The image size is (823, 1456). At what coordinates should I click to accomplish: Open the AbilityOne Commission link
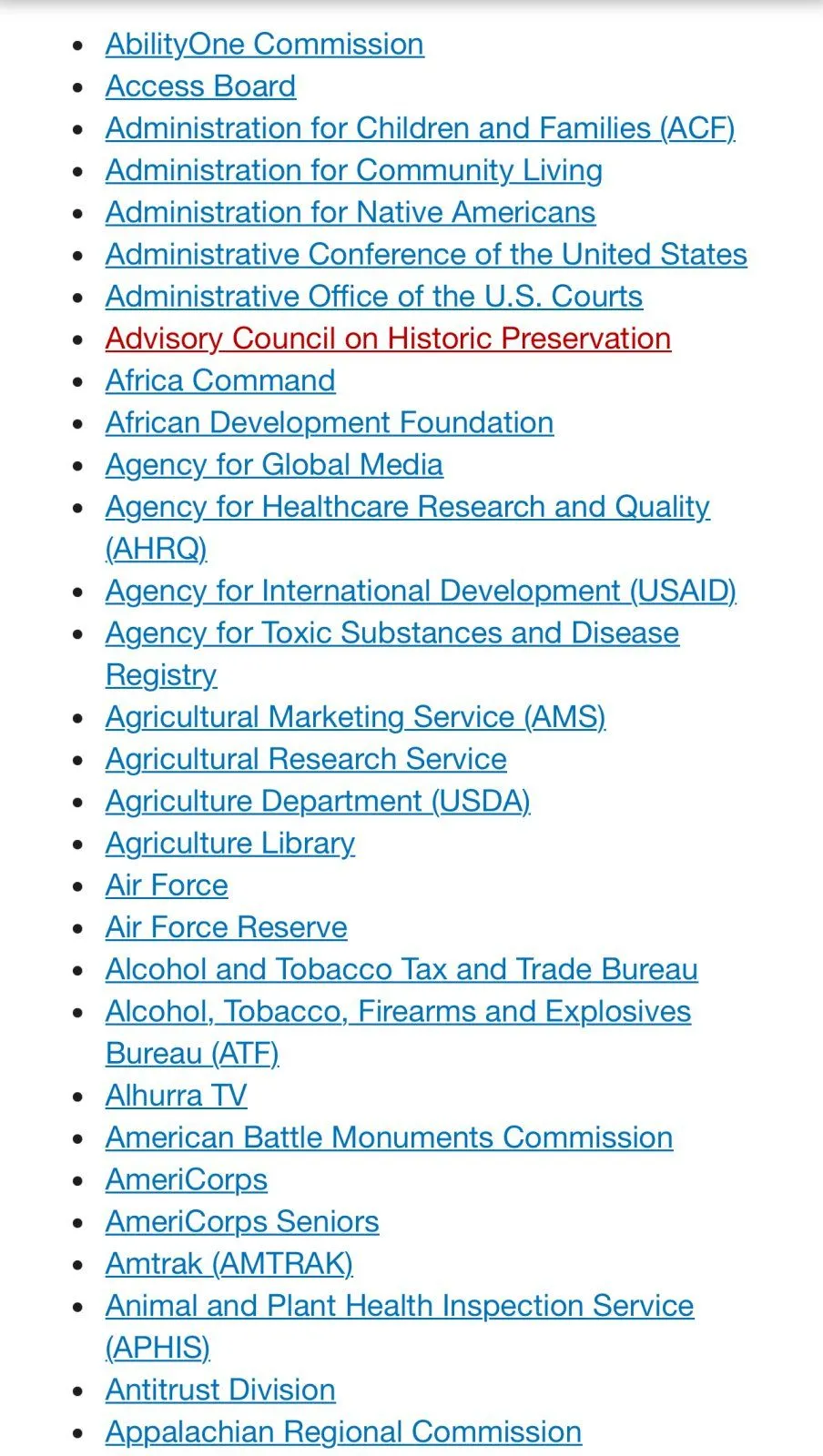[x=264, y=44]
